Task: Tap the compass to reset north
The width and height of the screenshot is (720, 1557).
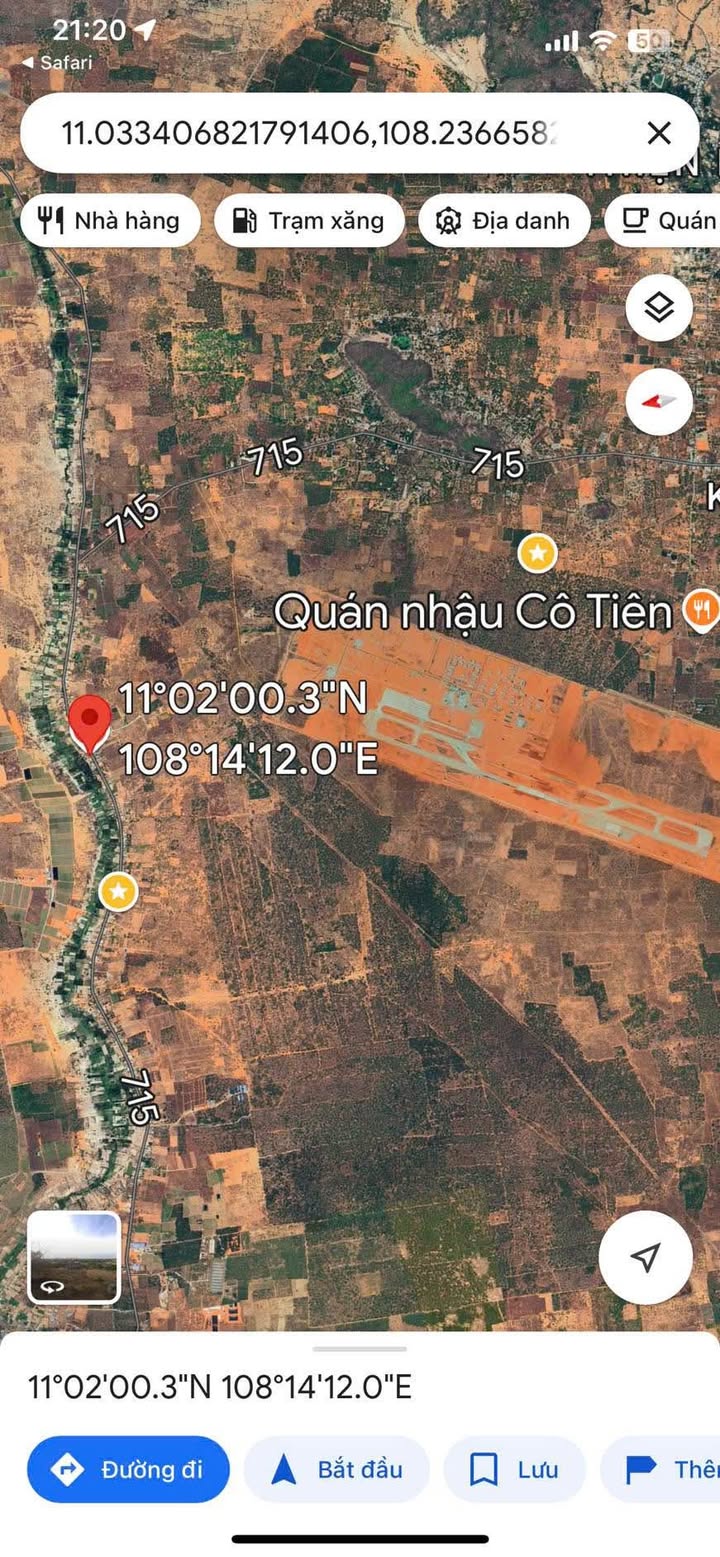Action: pos(659,401)
